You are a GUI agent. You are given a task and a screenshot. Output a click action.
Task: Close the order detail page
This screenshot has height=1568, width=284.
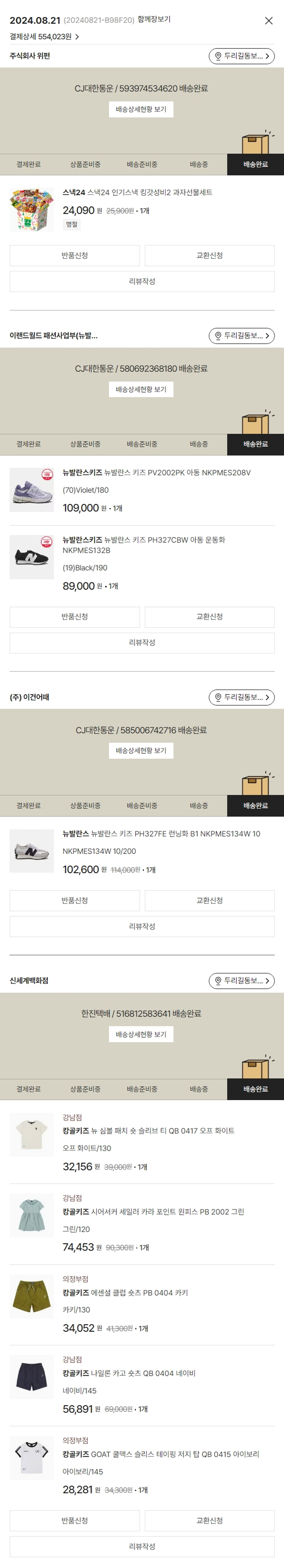click(x=268, y=21)
